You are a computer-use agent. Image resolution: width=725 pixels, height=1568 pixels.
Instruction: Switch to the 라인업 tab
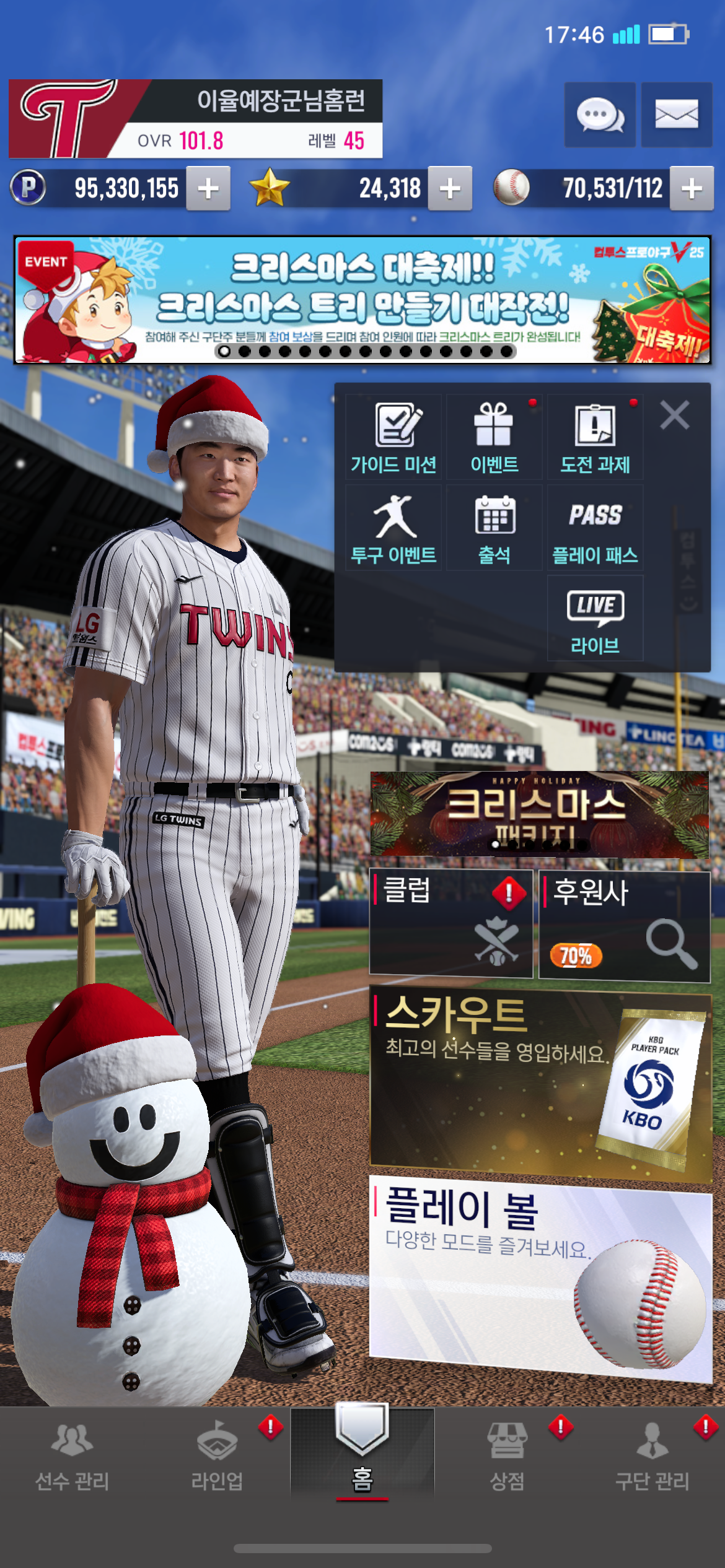pos(217,1457)
